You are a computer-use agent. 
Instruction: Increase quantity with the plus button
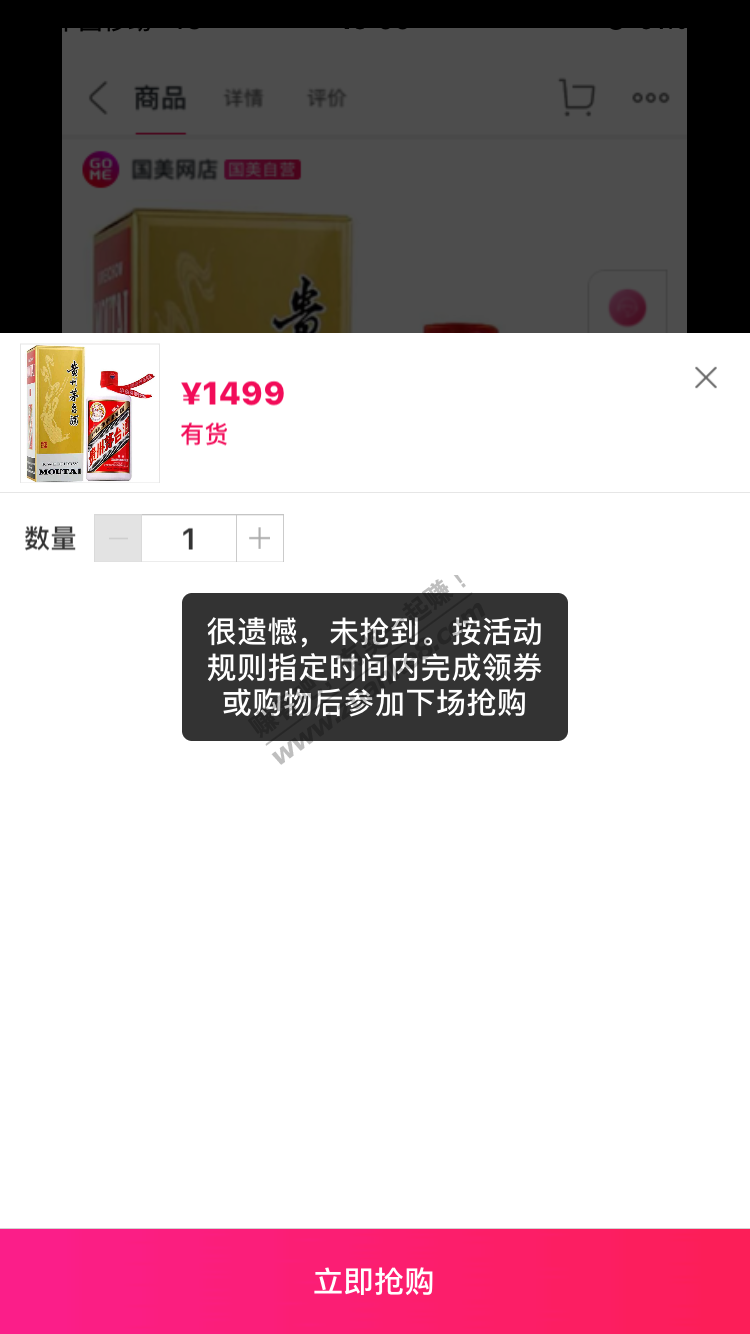click(260, 539)
